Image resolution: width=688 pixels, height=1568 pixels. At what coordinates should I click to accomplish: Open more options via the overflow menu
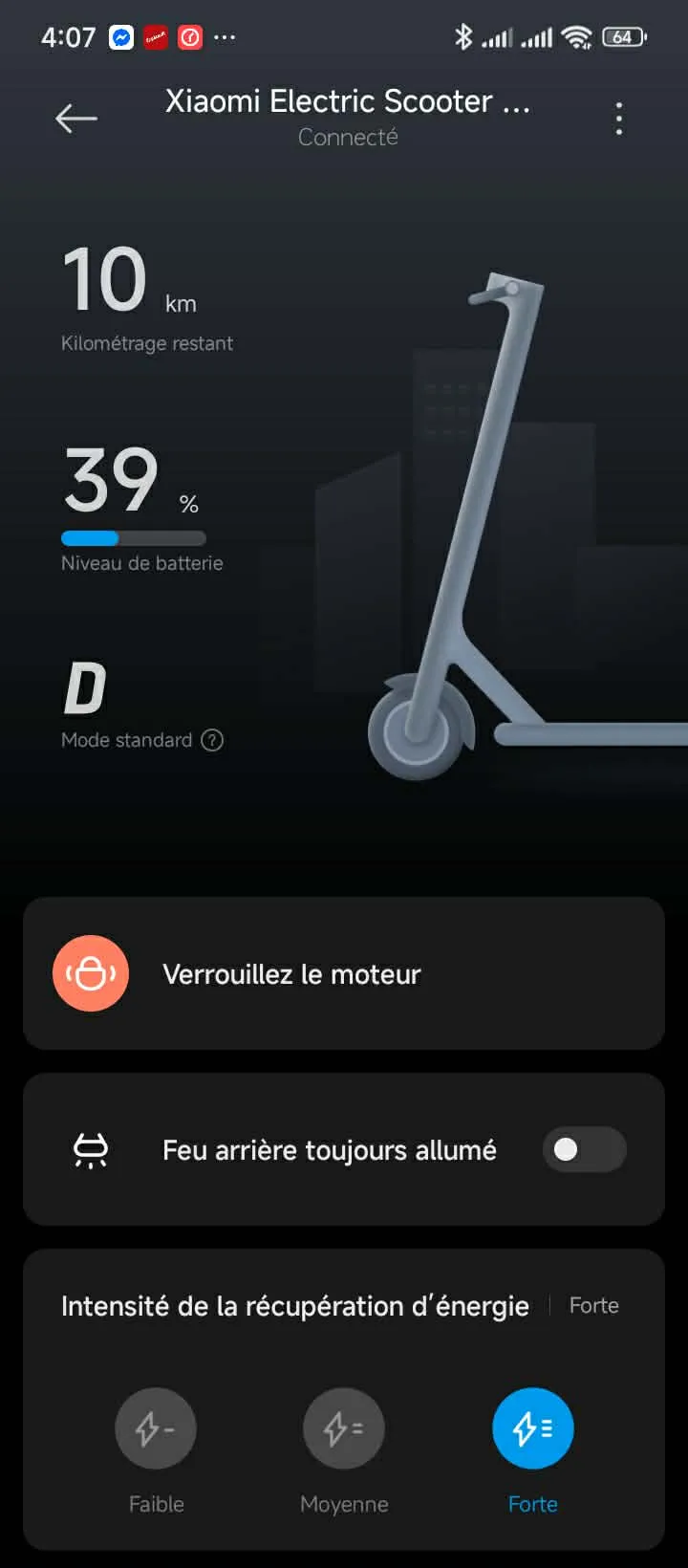tap(618, 119)
